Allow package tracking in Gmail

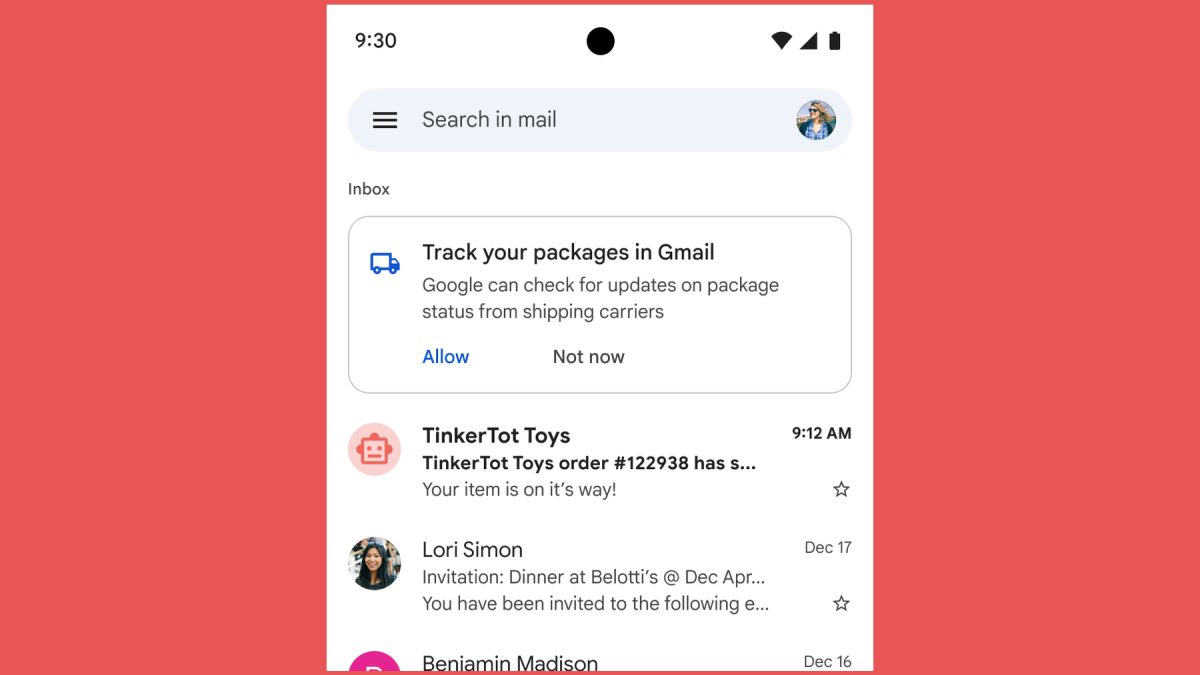pos(445,357)
